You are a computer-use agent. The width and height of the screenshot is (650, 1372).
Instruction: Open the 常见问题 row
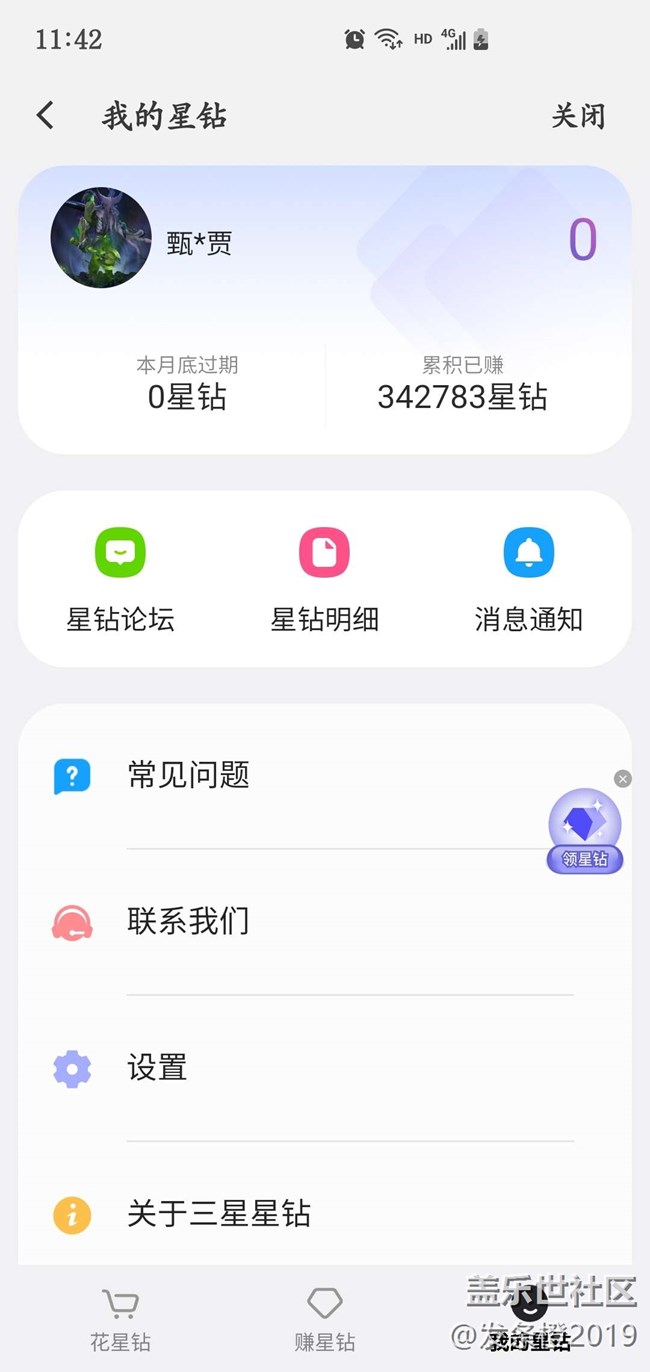click(x=325, y=775)
